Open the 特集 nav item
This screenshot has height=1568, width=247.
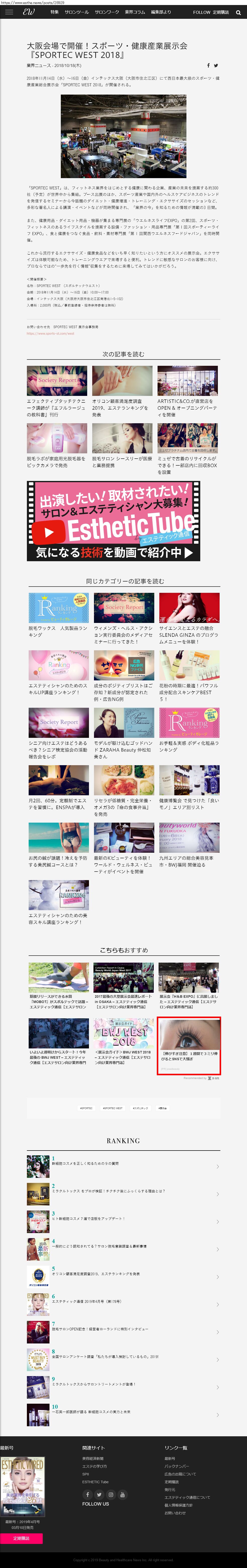click(x=54, y=12)
